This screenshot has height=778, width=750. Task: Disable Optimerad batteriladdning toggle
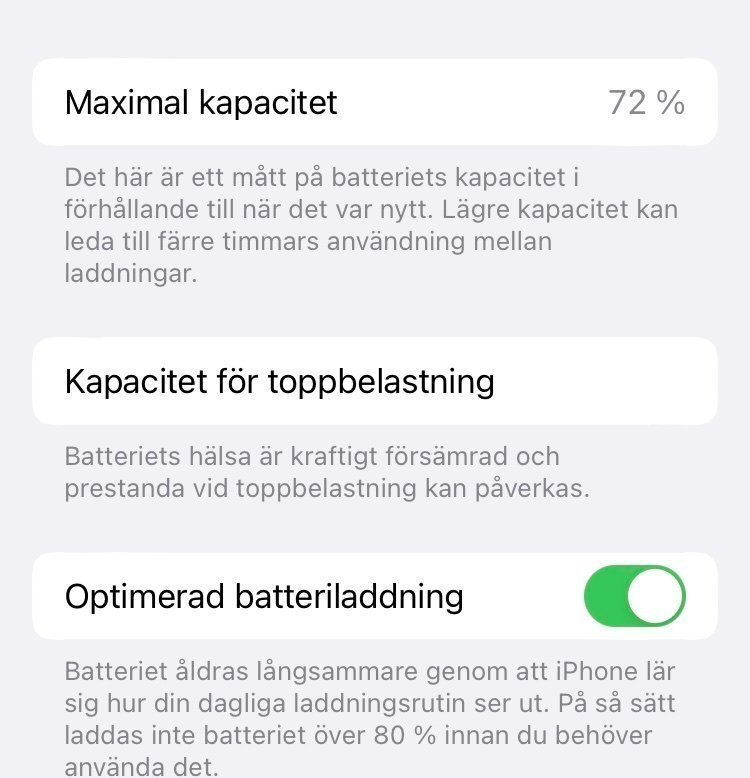coord(635,596)
